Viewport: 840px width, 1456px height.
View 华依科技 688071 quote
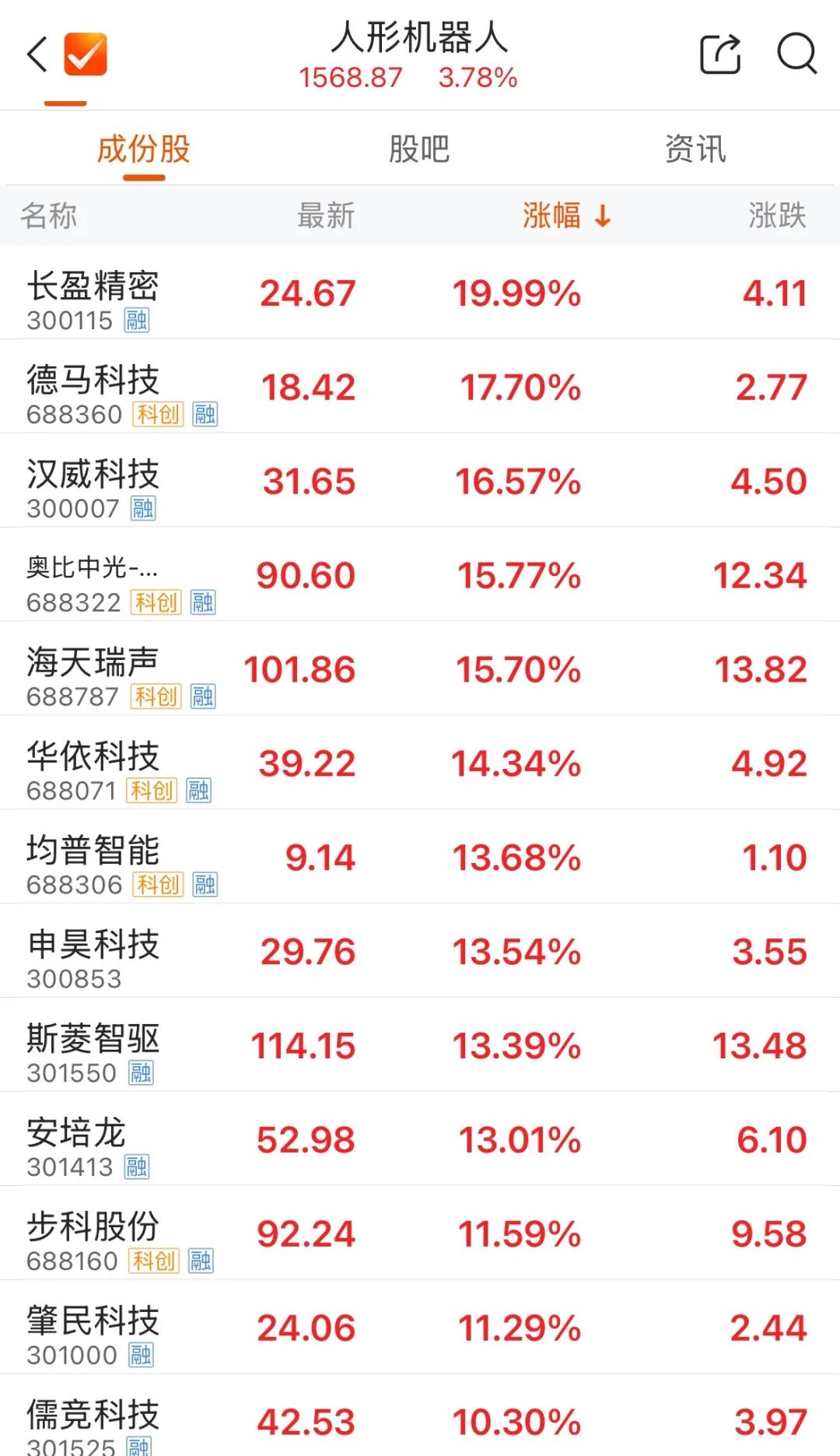(x=420, y=763)
